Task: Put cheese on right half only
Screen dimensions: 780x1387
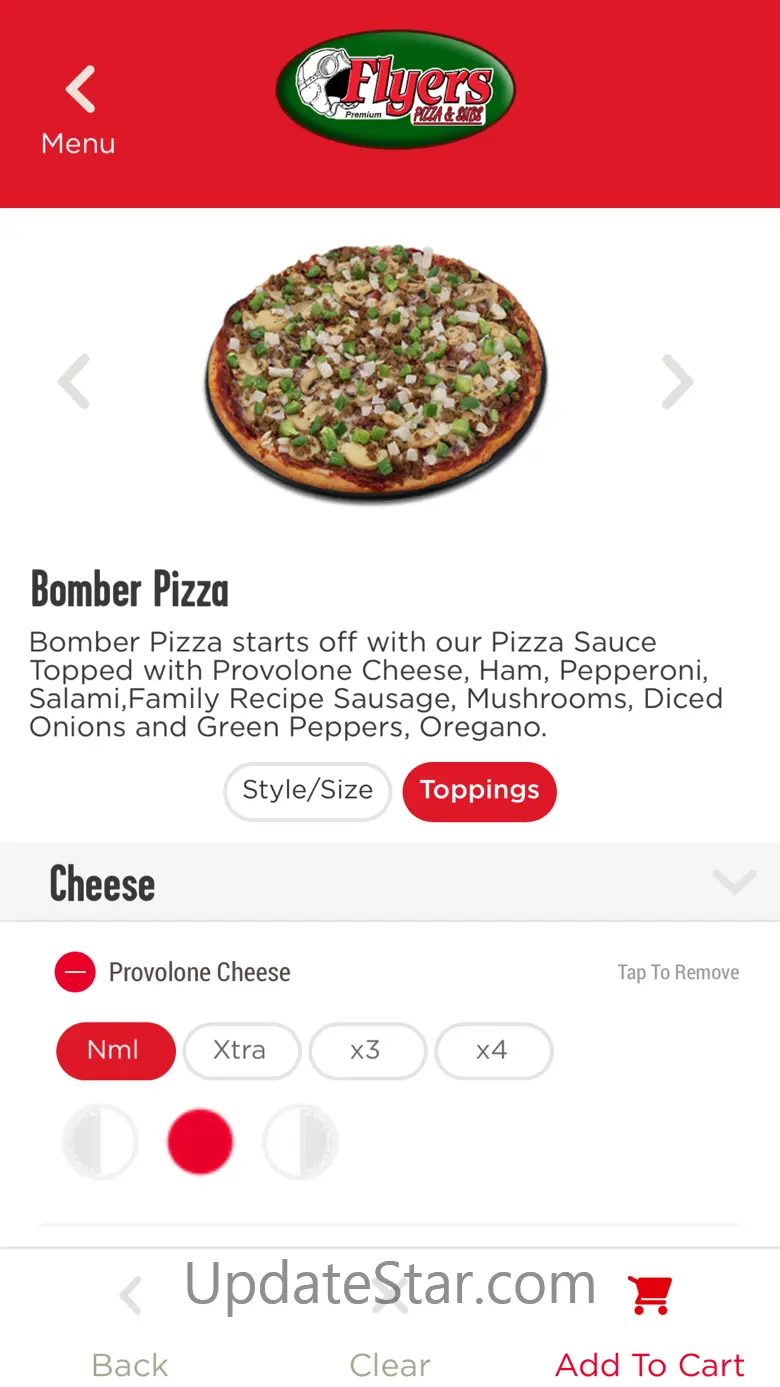Action: click(301, 1141)
